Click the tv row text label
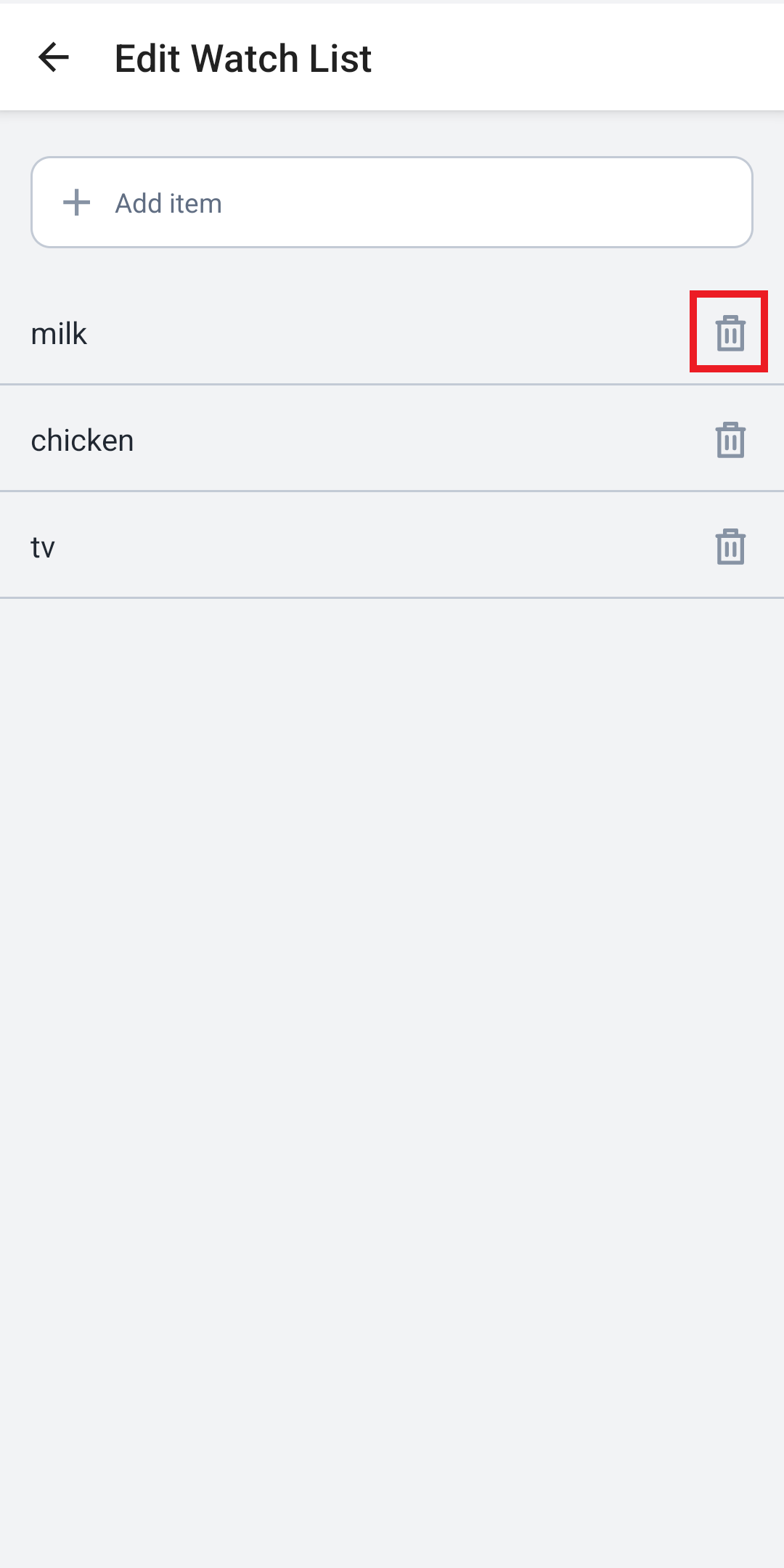 pos(44,546)
